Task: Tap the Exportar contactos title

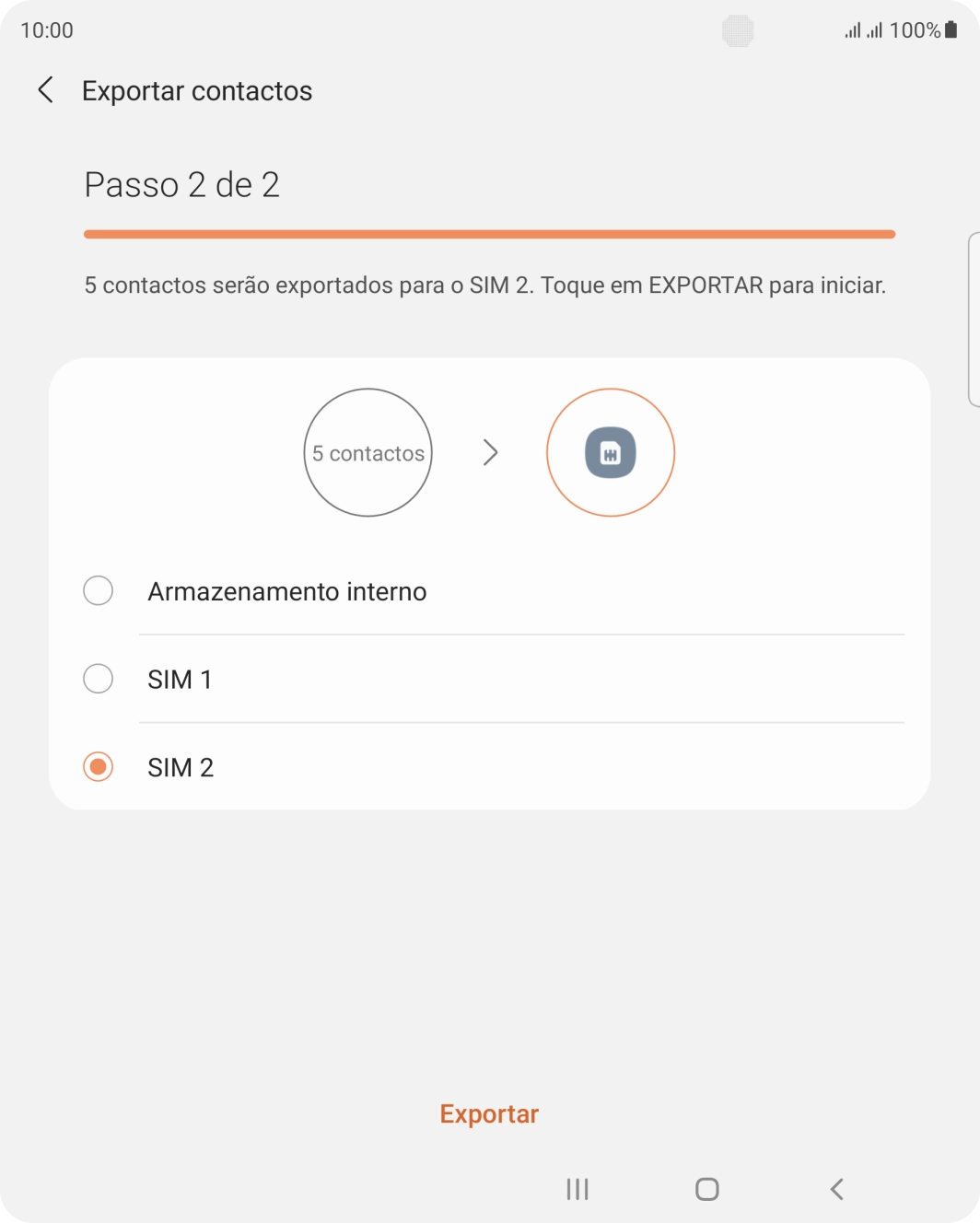Action: click(197, 90)
